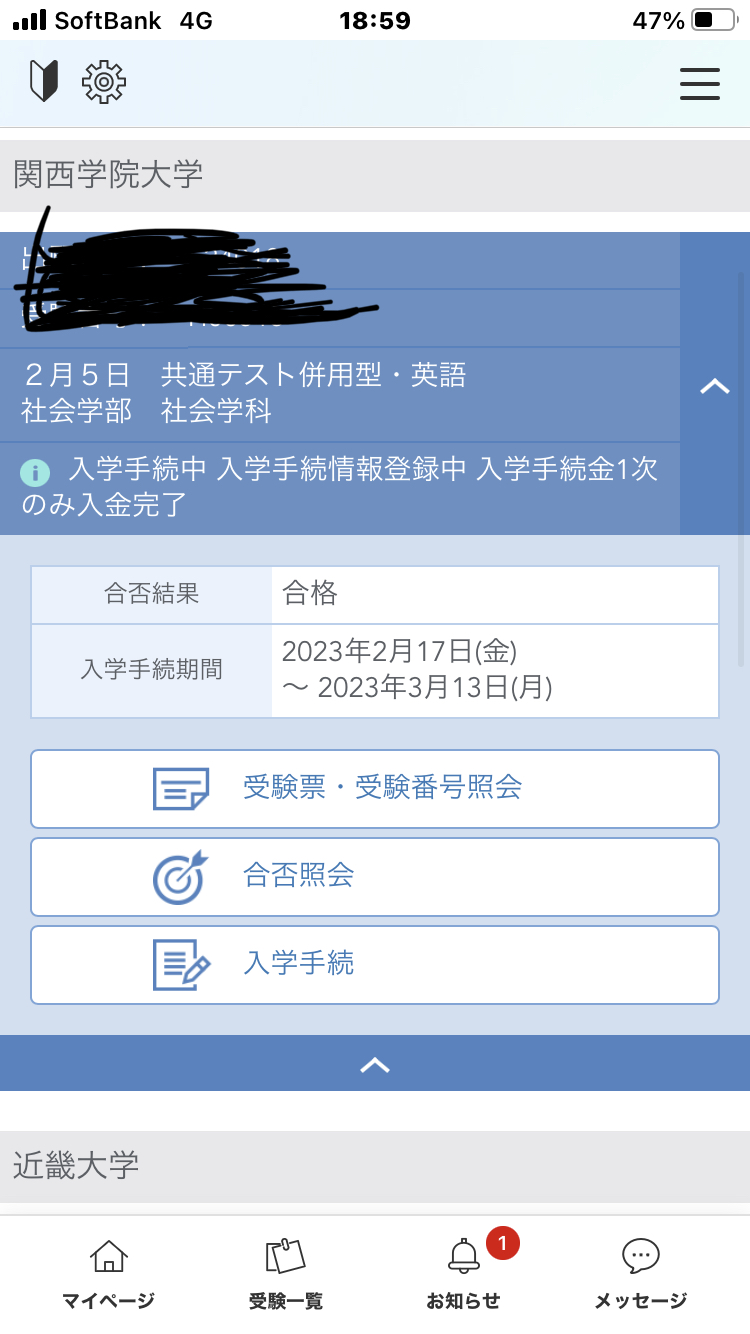This screenshot has height=1334, width=750.
Task: Open settings via the gear icon
Action: tap(104, 82)
